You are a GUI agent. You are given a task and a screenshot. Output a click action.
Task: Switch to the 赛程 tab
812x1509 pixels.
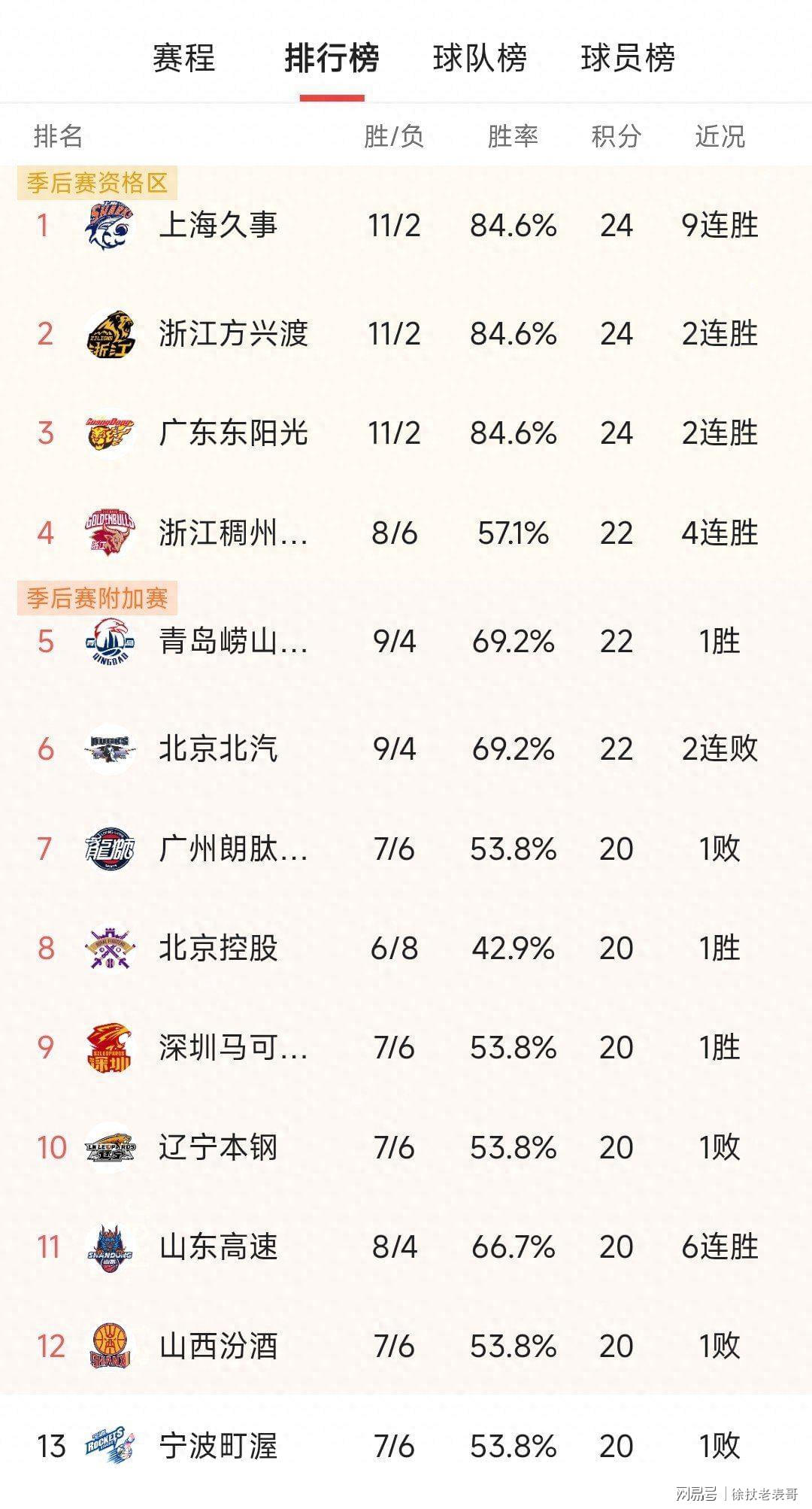tap(183, 59)
